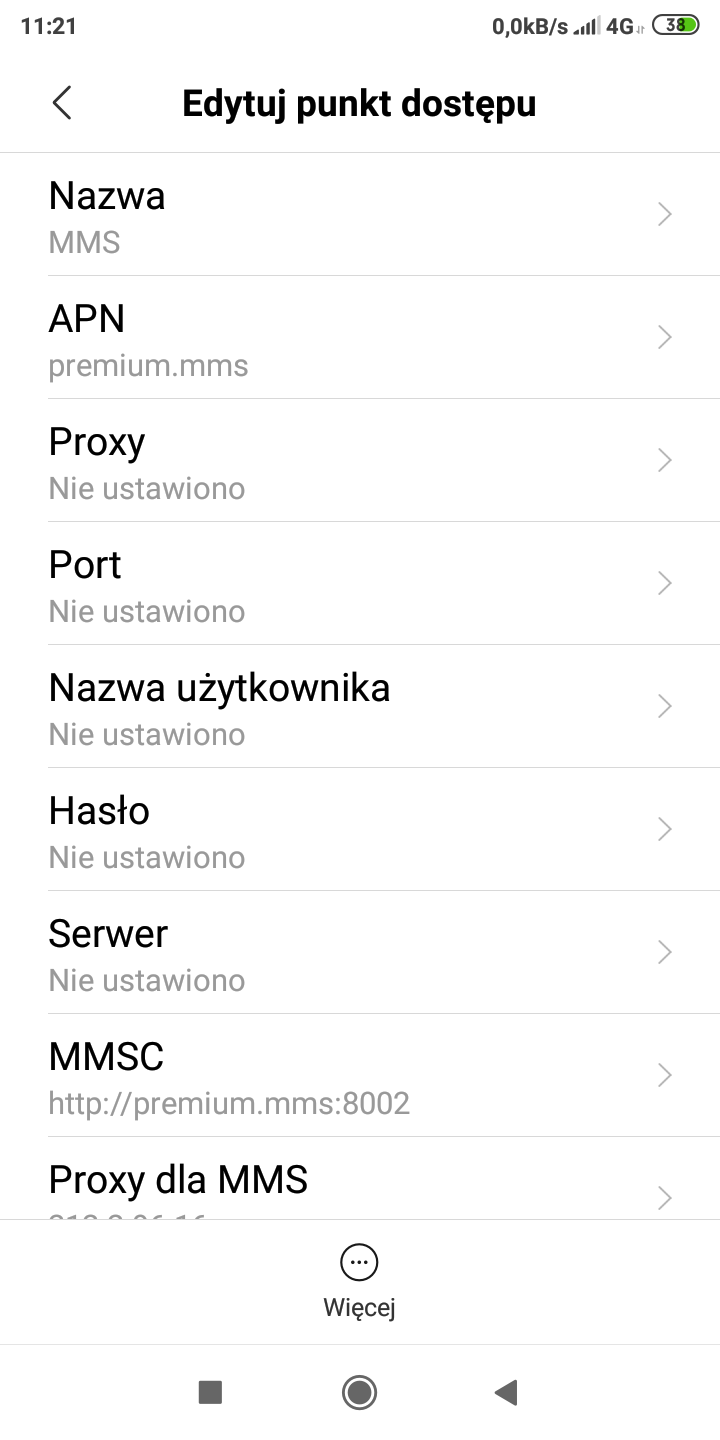Go back from Edytuj punkt dostępu
Screen dimensions: 720x1440
point(62,103)
